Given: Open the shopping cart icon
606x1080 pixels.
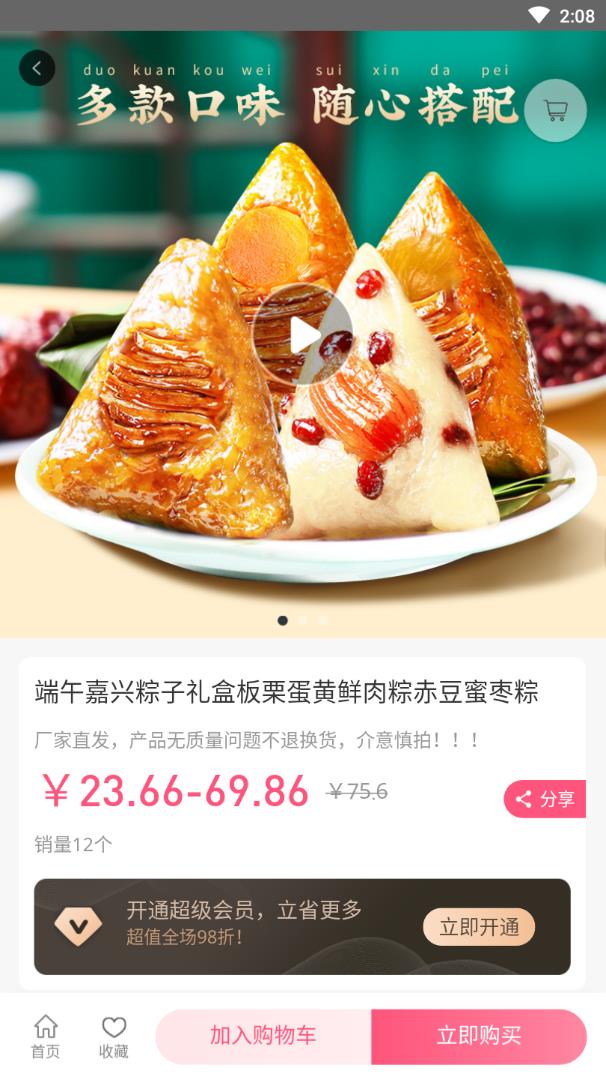Looking at the screenshot, I should 555,110.
